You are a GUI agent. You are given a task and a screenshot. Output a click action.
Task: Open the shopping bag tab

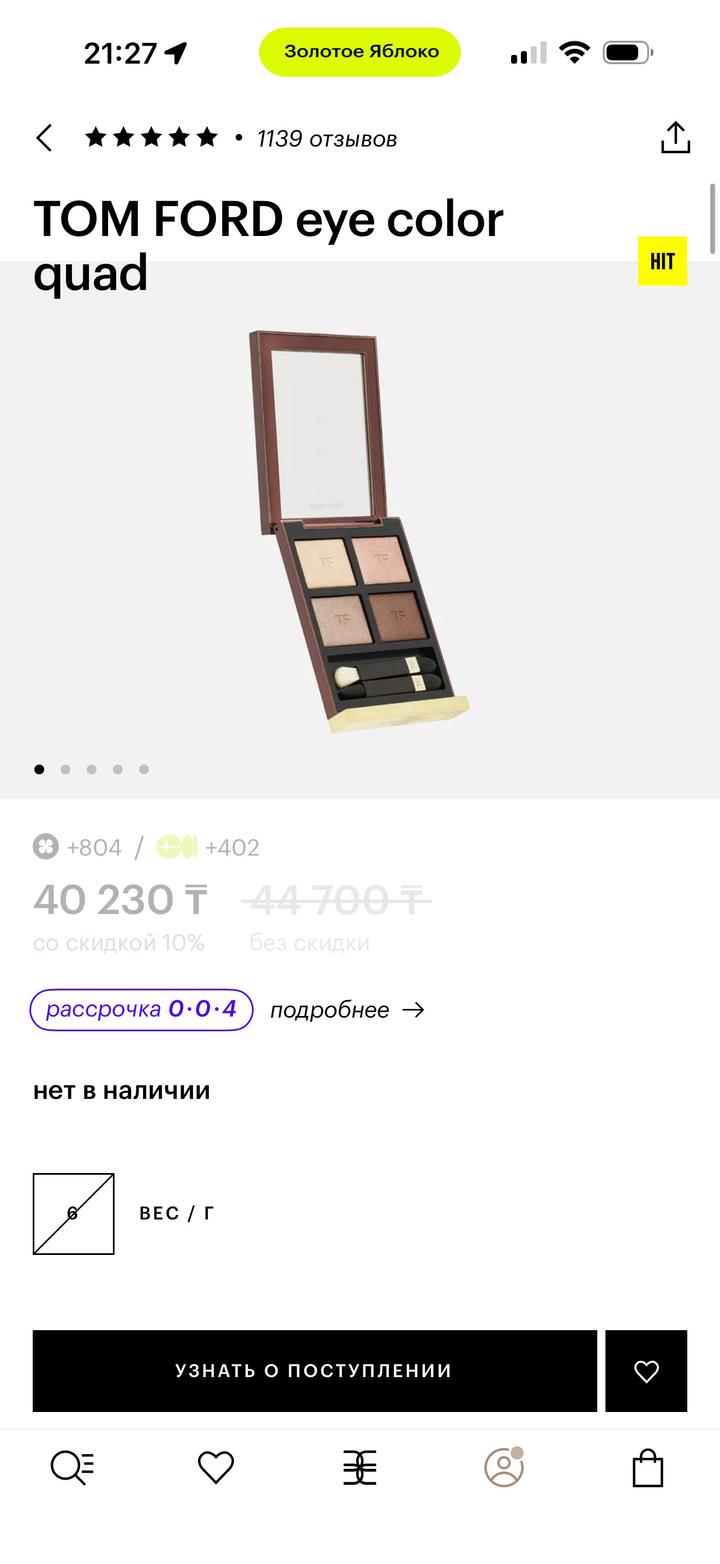647,1467
